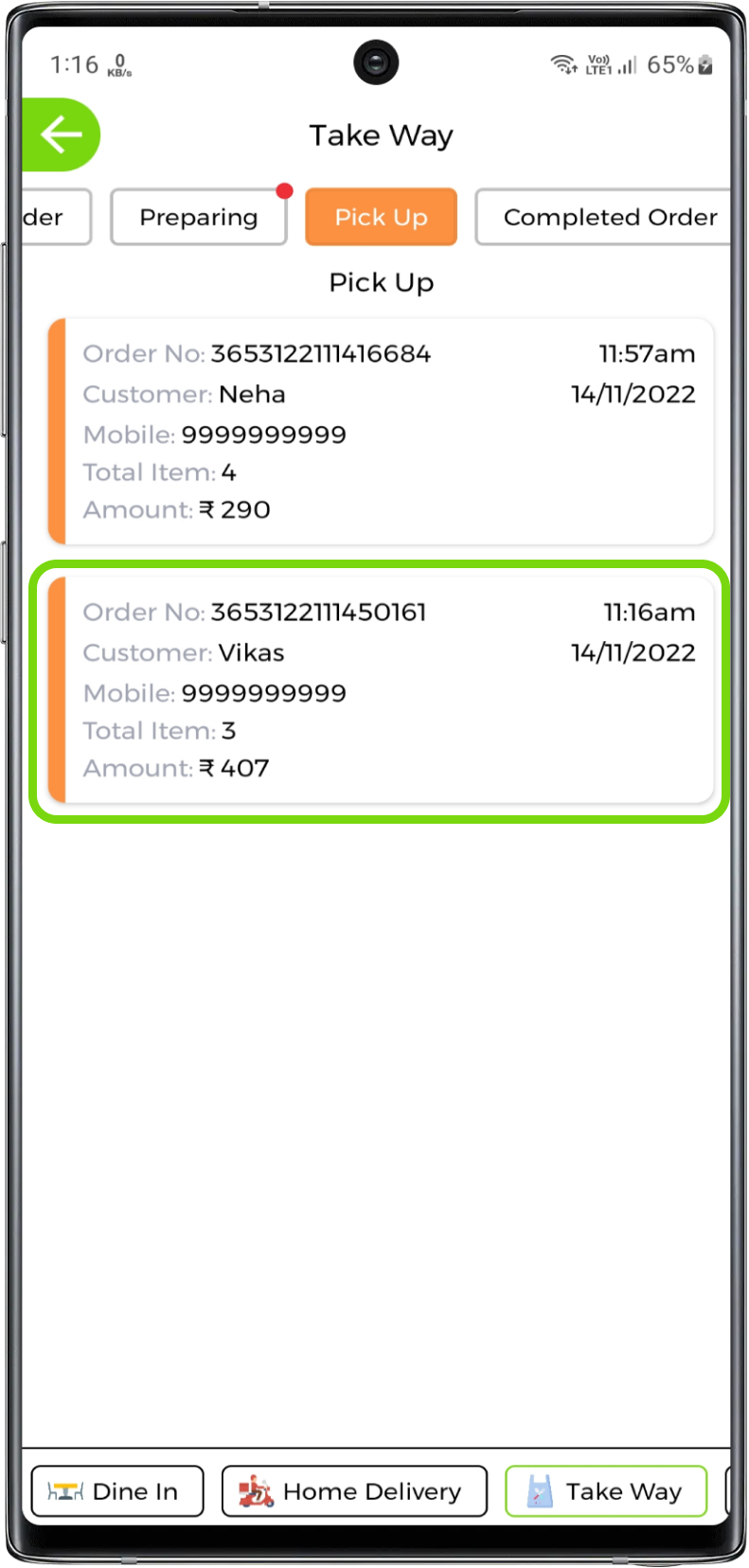Switch to the Preparing tab

(x=198, y=217)
